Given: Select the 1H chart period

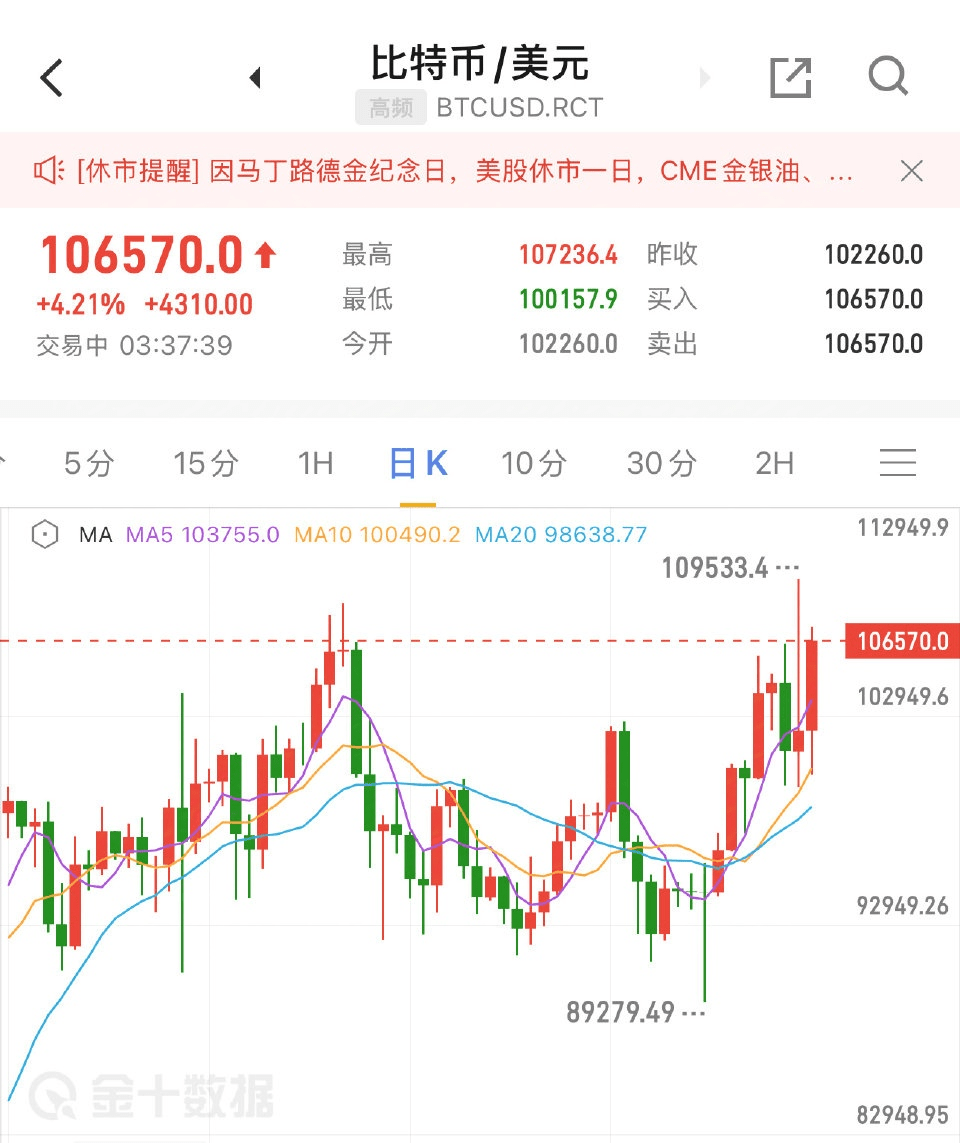Looking at the screenshot, I should pos(315,463).
